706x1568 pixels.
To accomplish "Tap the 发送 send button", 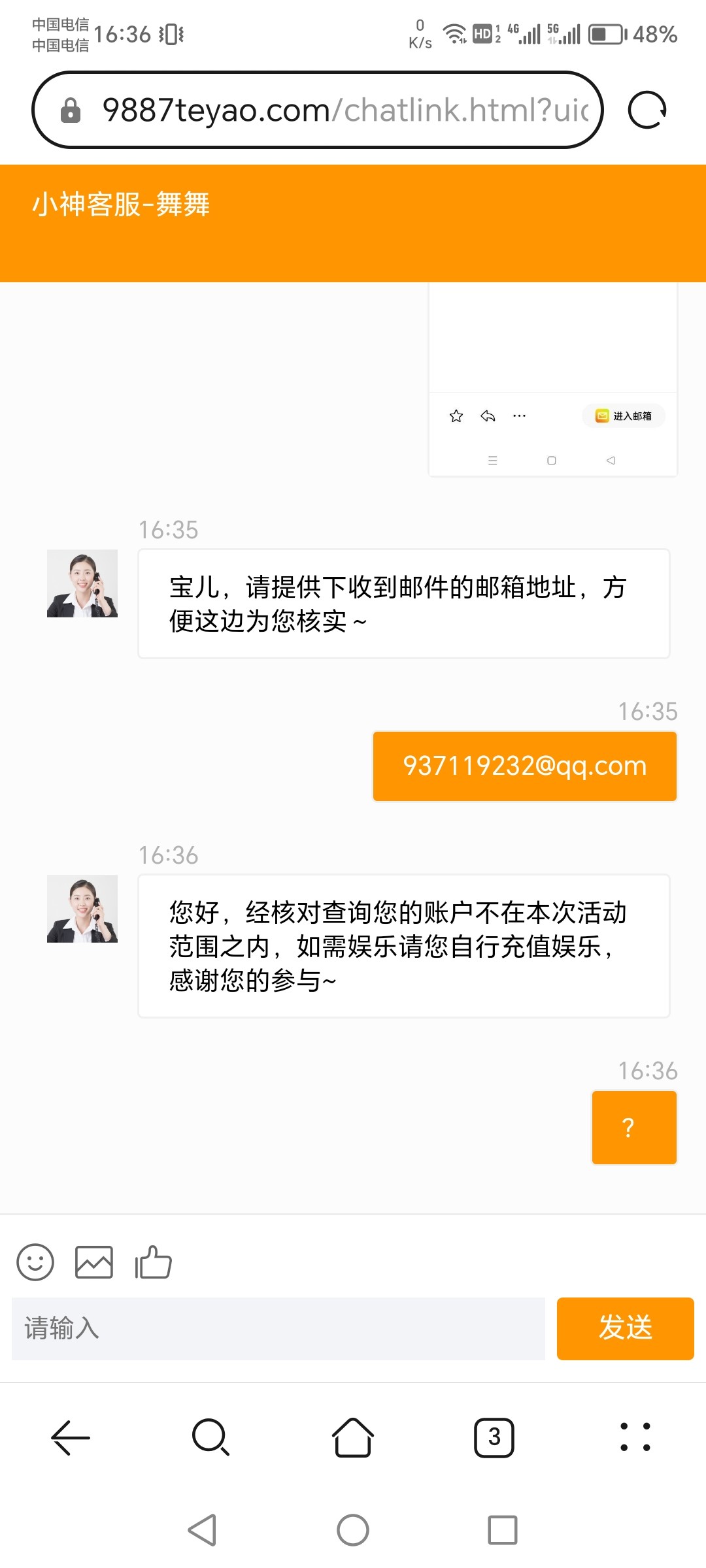I will [625, 1328].
